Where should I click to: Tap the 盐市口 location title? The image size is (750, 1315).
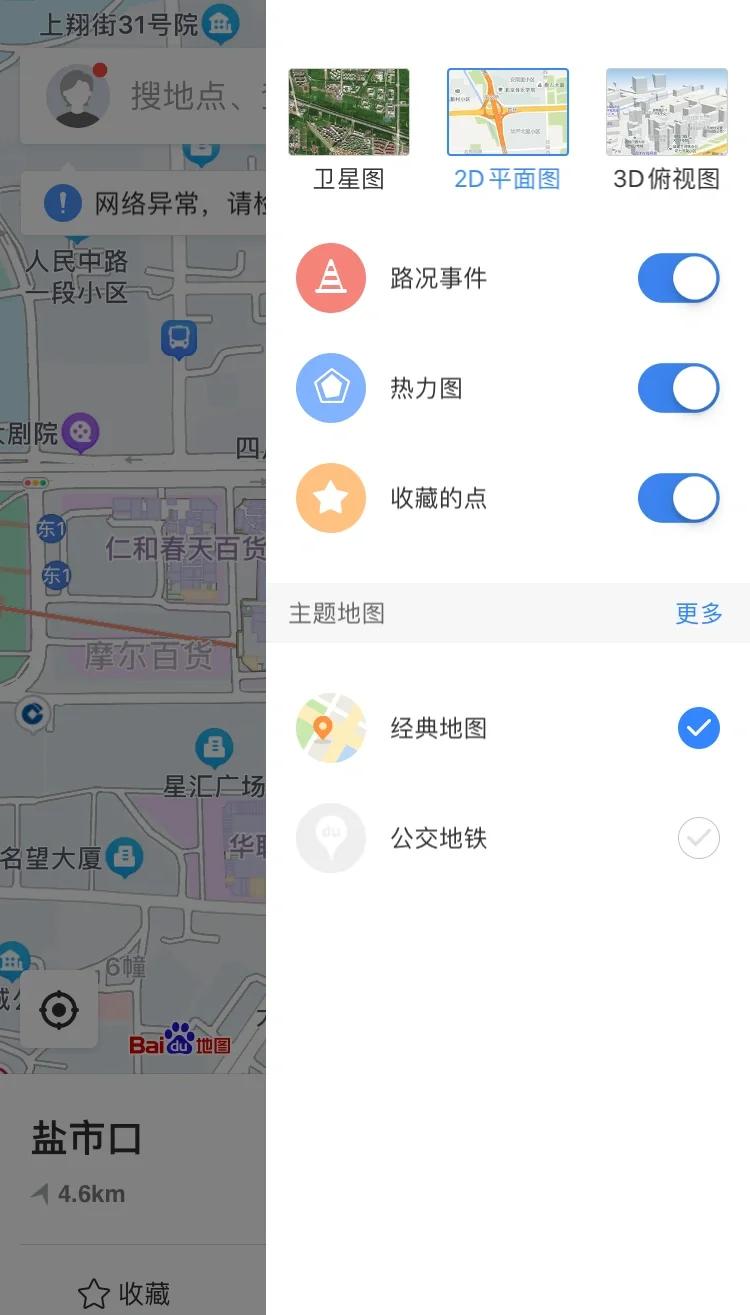coord(86,1139)
